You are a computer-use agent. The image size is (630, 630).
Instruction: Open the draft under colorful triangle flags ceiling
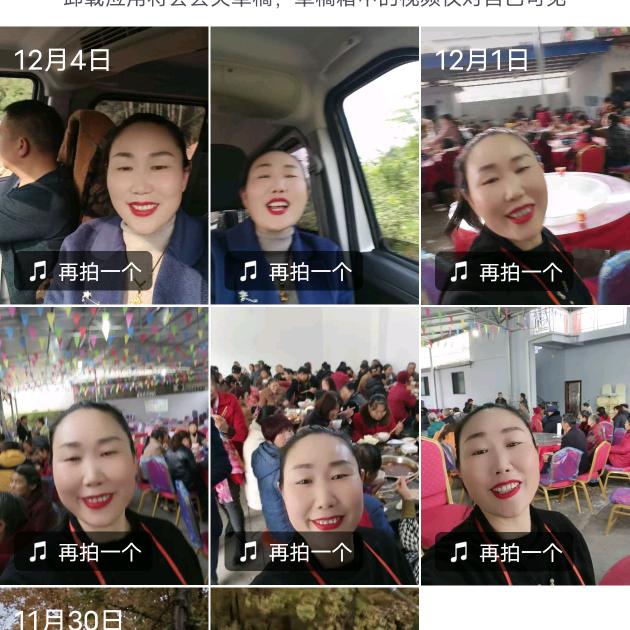tap(104, 446)
